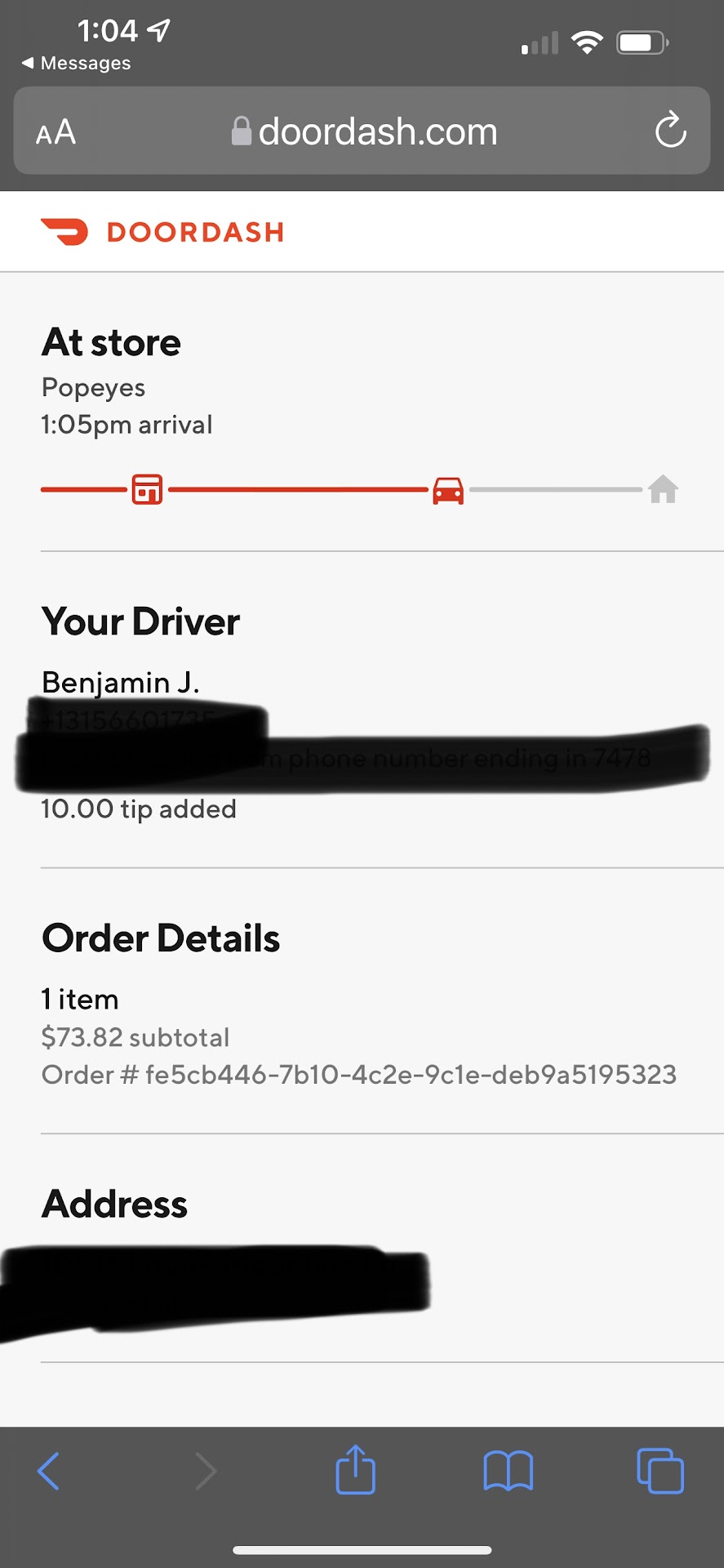
Task: Open Safari bookmarks
Action: 508,1472
